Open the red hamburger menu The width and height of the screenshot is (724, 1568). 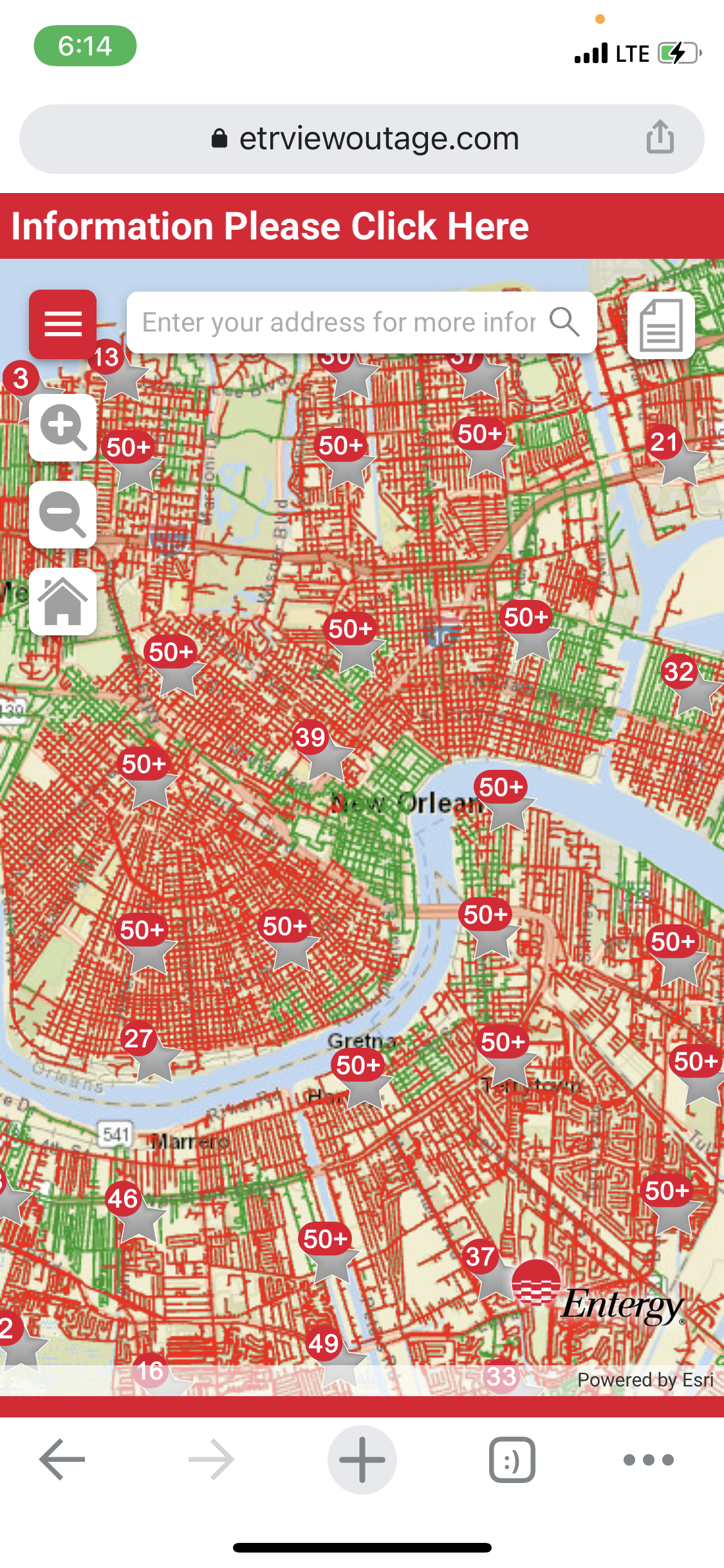click(x=62, y=323)
